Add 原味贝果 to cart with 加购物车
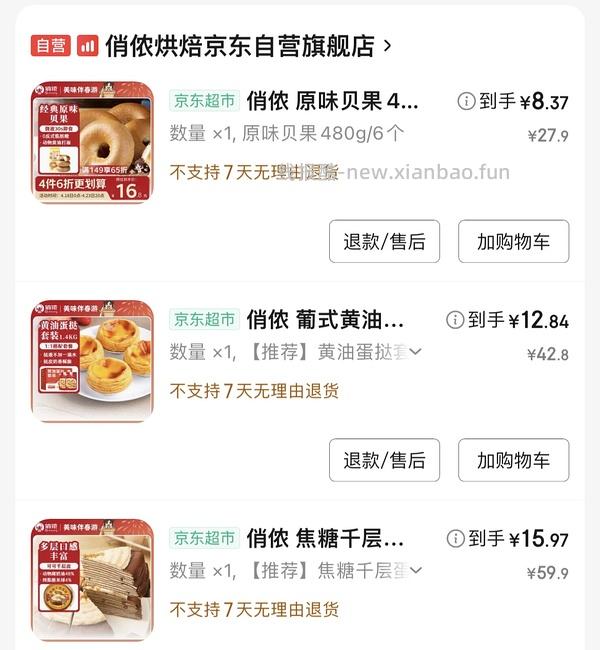The width and height of the screenshot is (600, 650). coord(513,241)
